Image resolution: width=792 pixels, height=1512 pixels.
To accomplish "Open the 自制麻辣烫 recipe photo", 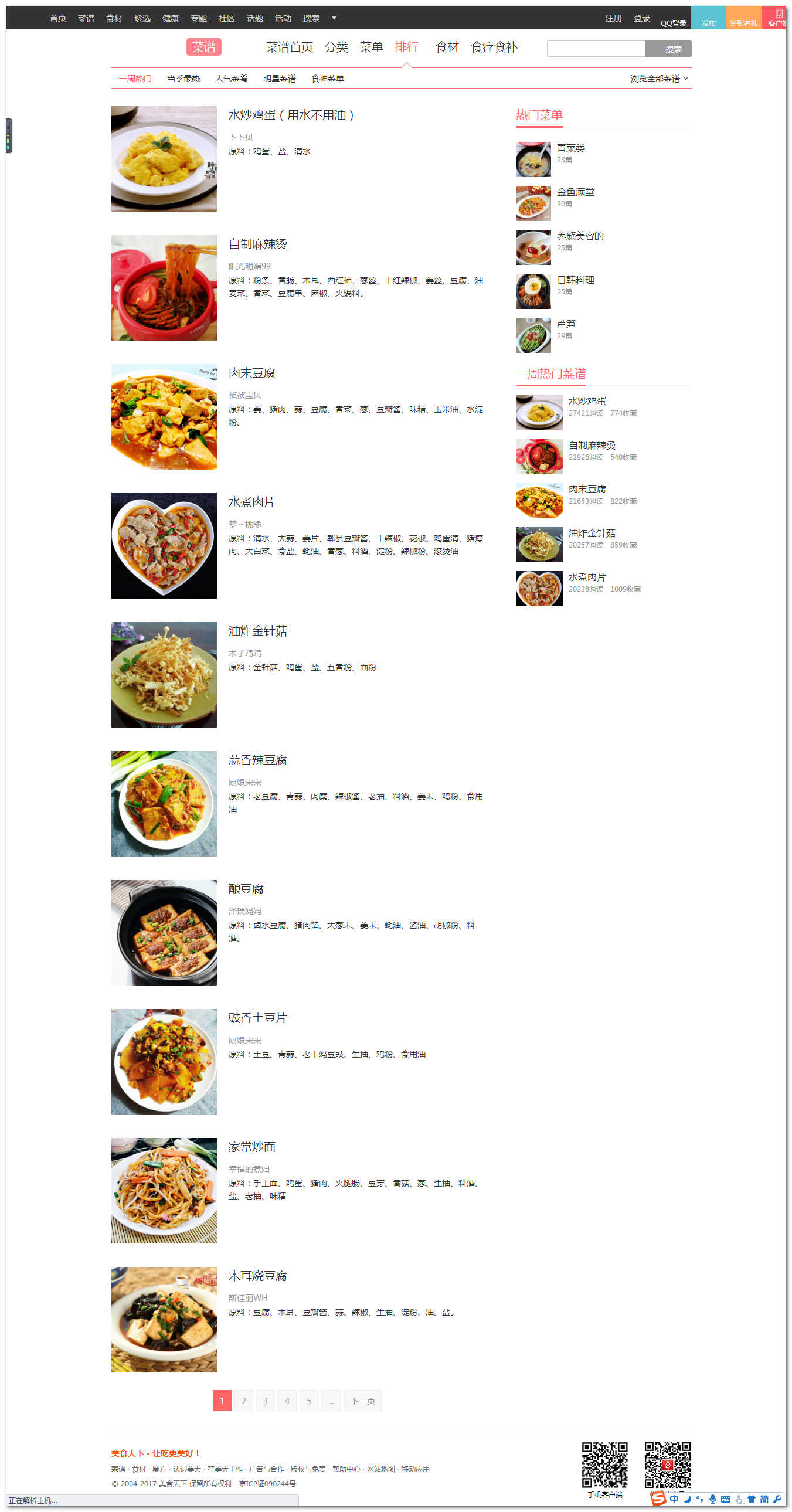I will coord(164,288).
